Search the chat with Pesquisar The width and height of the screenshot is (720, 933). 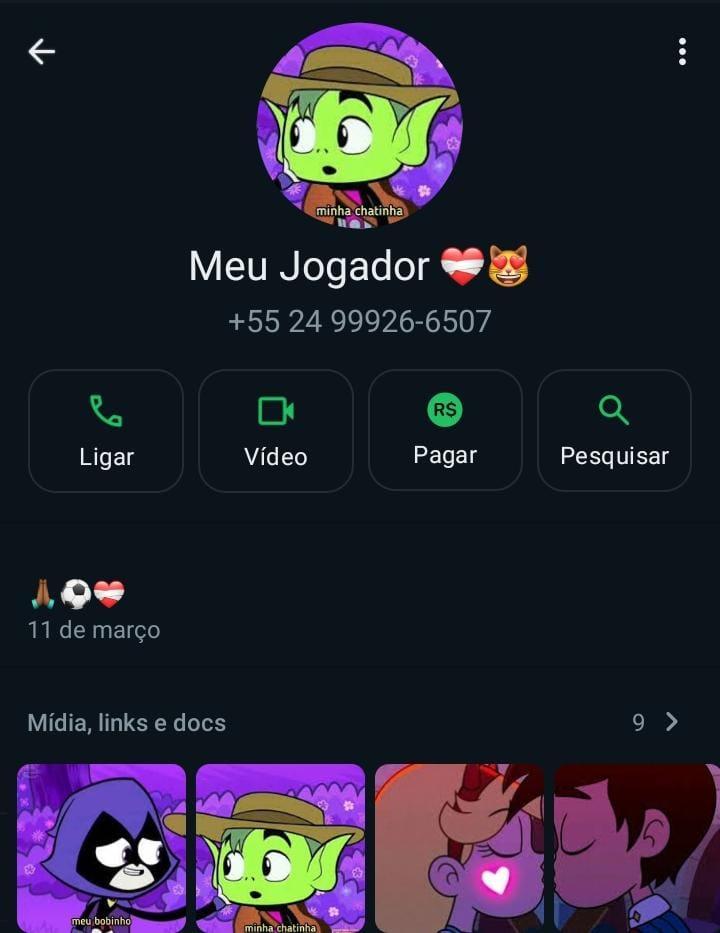point(614,431)
